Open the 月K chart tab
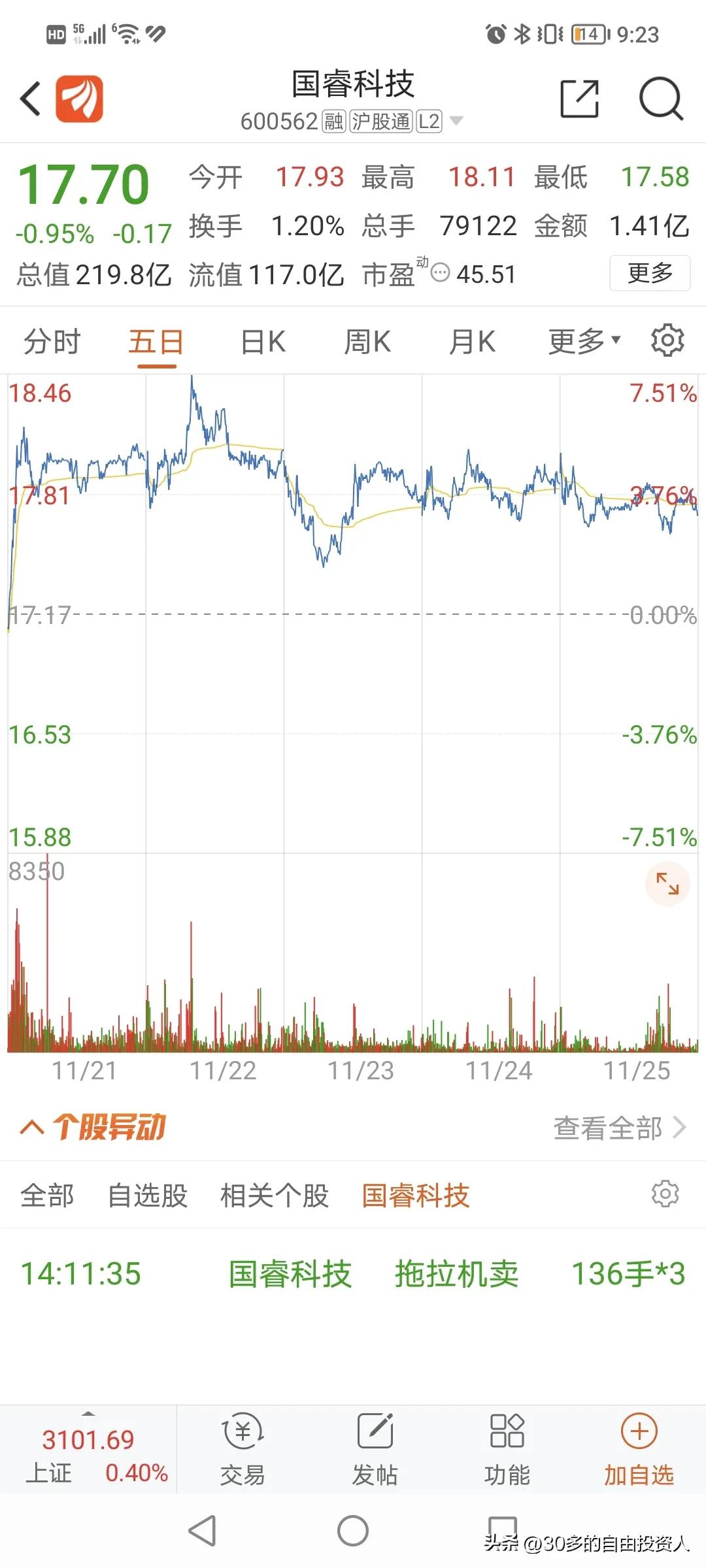This screenshot has height=1568, width=706. click(472, 342)
